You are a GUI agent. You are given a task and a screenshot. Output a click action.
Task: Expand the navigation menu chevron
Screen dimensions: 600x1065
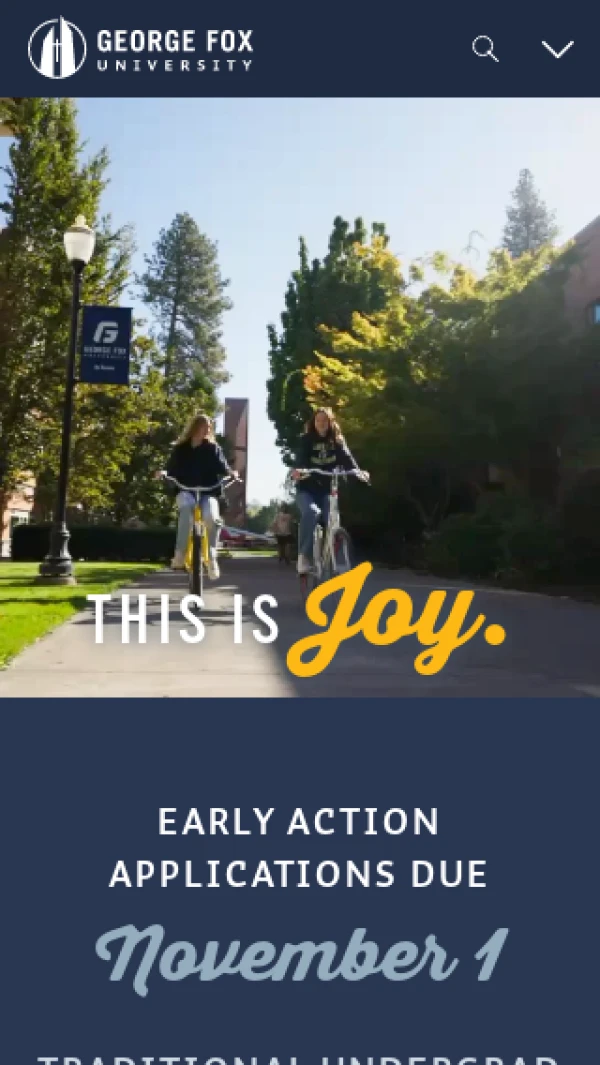pos(557,49)
